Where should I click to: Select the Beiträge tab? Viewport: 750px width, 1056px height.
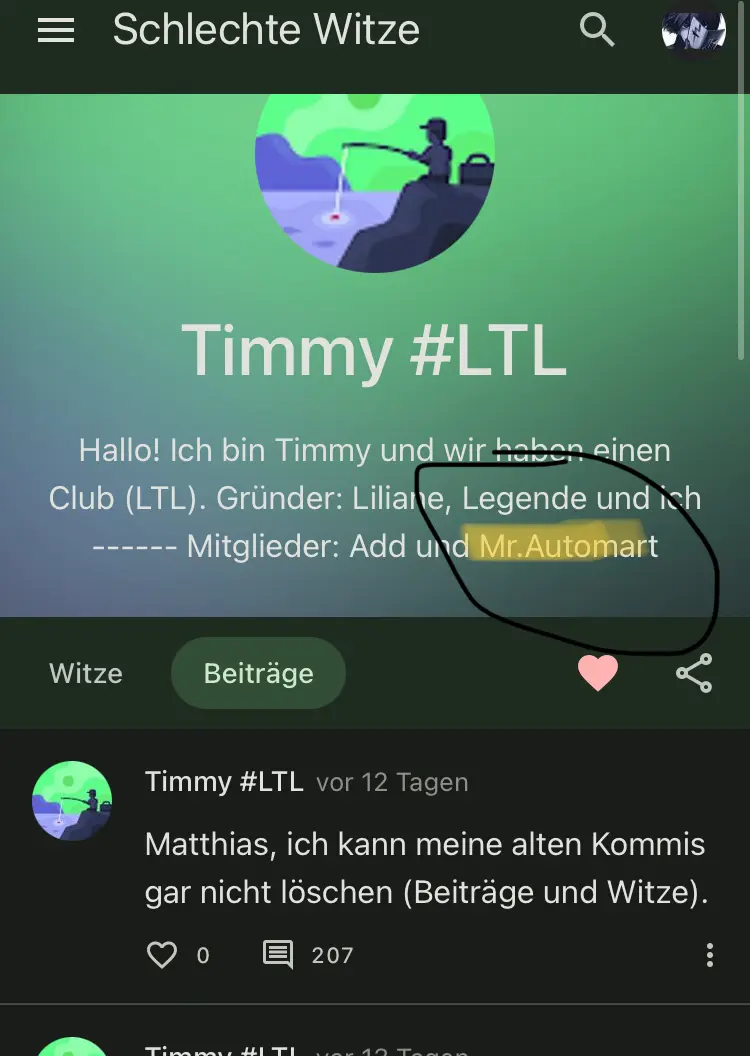258,673
